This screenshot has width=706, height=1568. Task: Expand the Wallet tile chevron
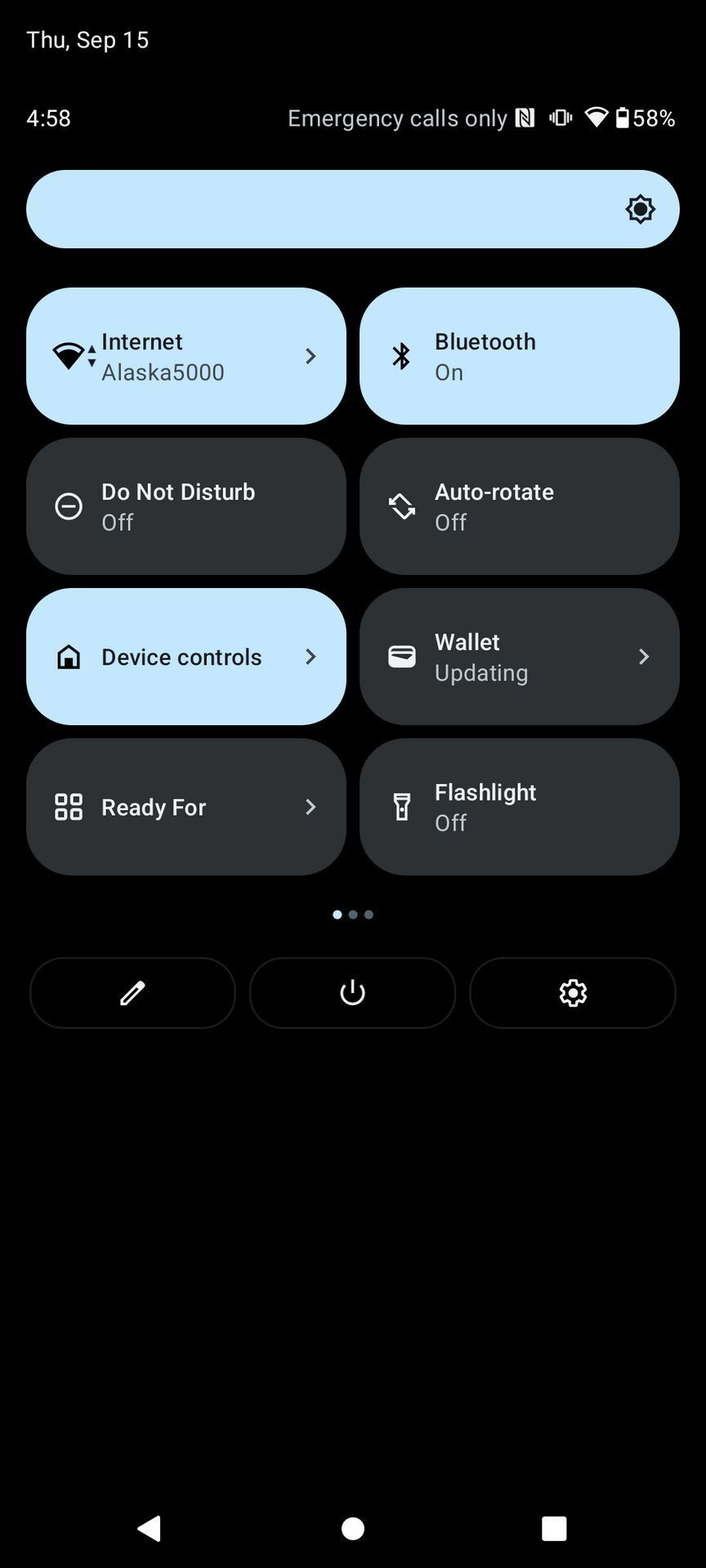(x=644, y=656)
